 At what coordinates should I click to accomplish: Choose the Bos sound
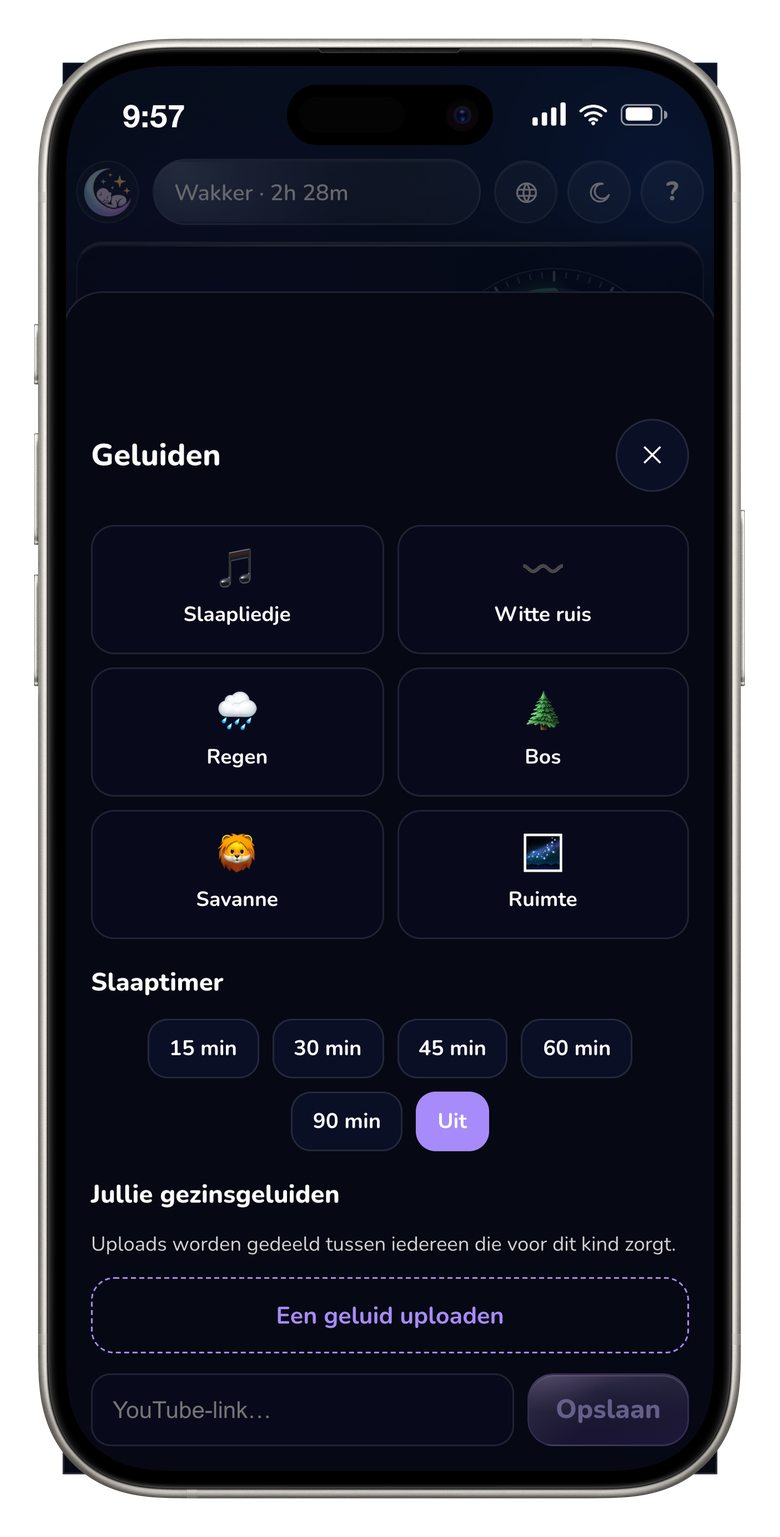543,732
